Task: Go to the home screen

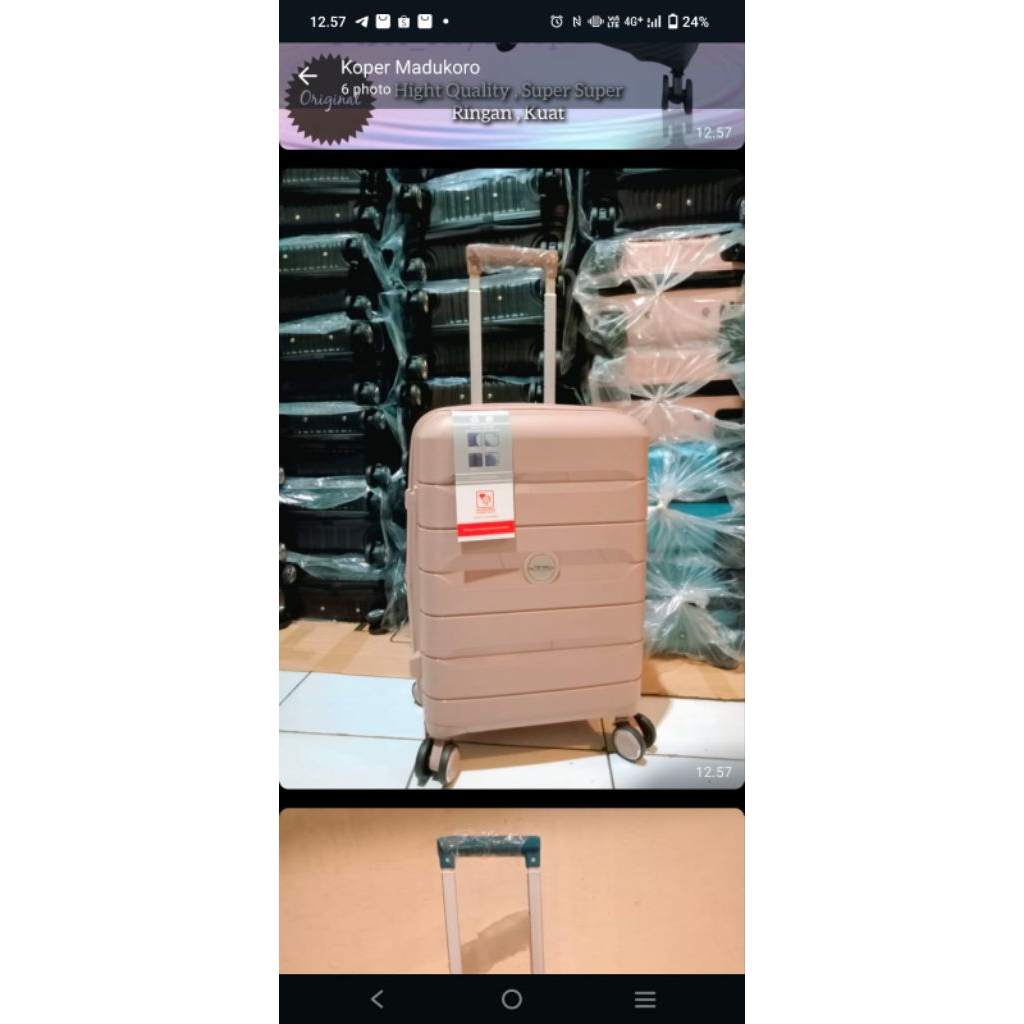Action: pos(511,999)
